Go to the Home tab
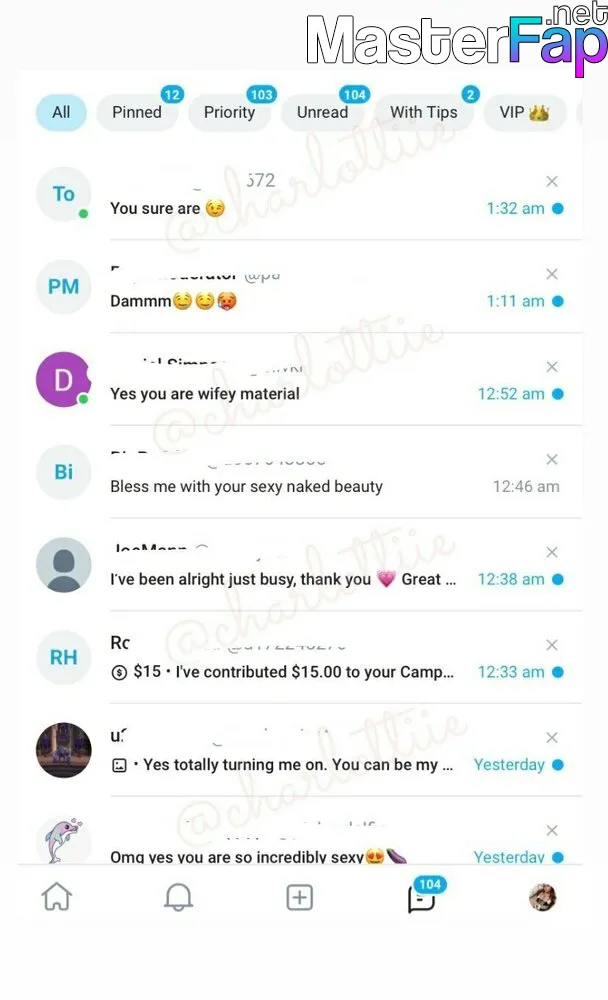Viewport: 608px width, 1000px height. point(57,897)
